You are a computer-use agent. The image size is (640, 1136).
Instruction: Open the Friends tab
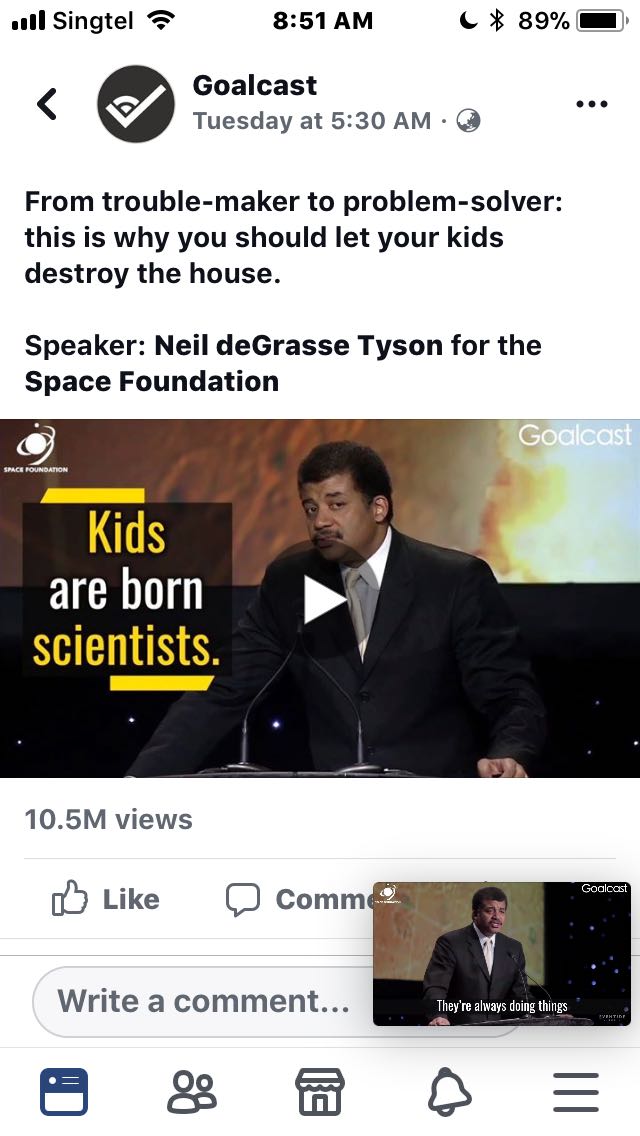pos(191,1092)
